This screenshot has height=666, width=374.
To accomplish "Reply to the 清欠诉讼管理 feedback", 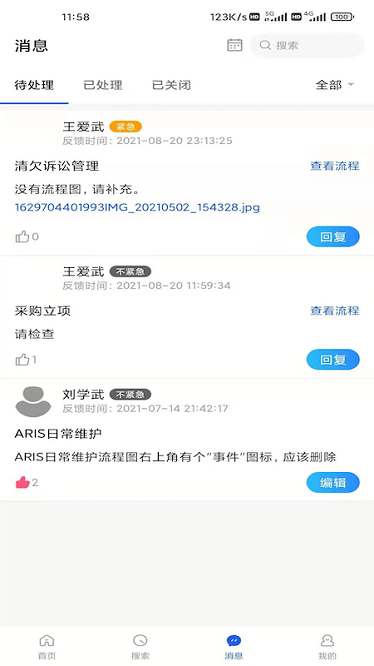I will point(333,237).
